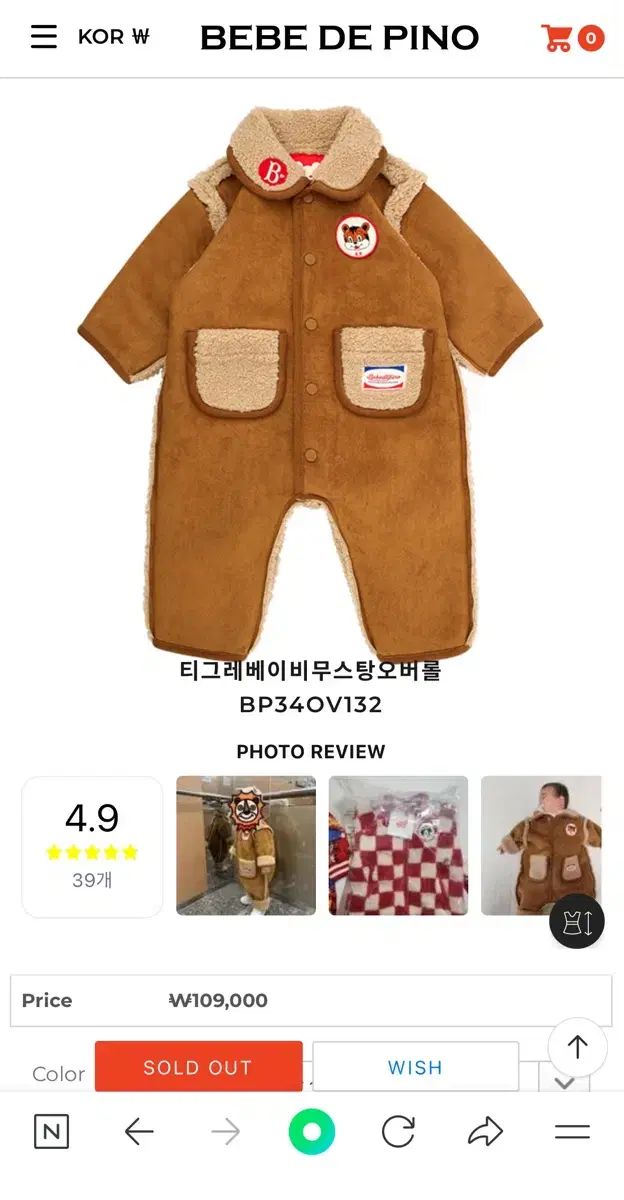Go forward to the next page
The height and width of the screenshot is (1200, 624).
coord(226,1132)
